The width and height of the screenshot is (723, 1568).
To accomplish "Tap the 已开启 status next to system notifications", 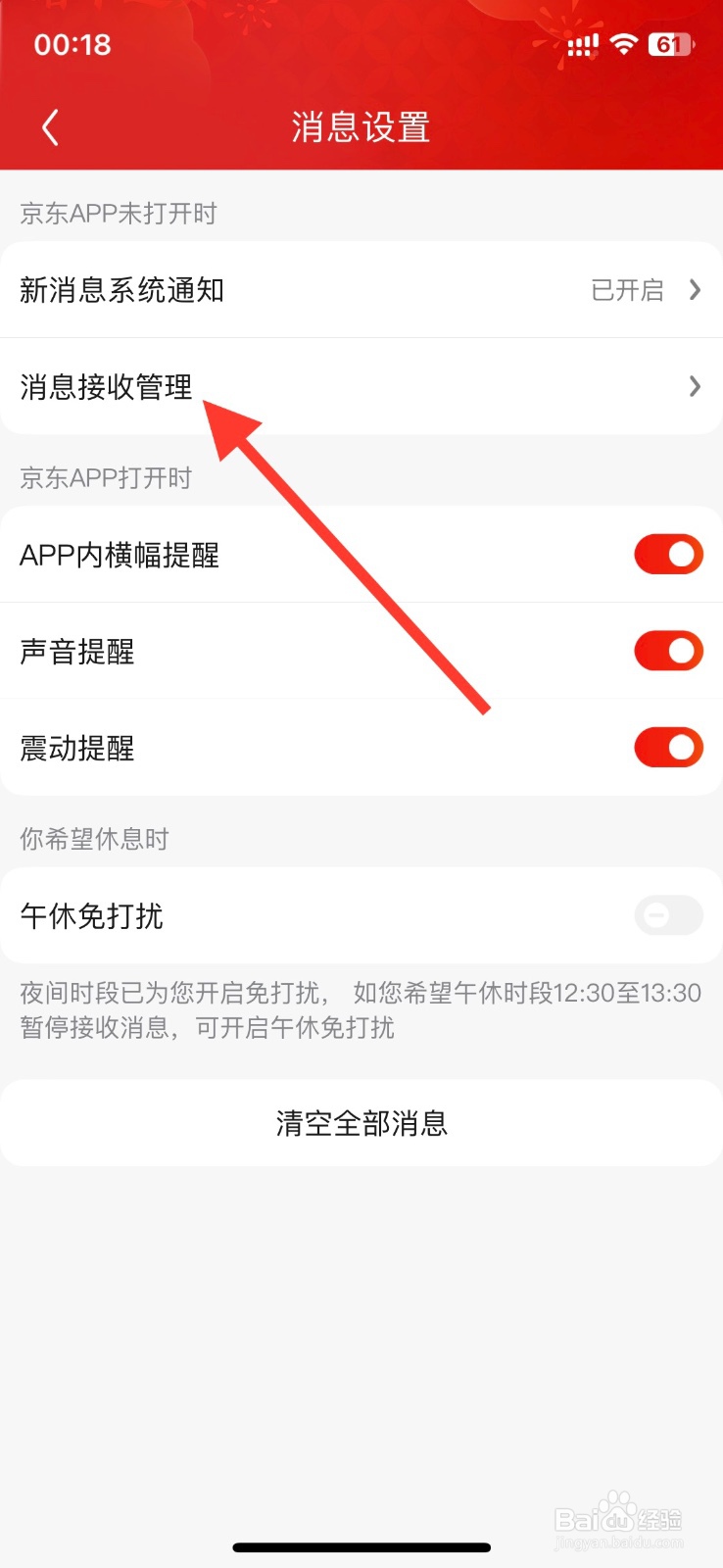I will coord(626,290).
